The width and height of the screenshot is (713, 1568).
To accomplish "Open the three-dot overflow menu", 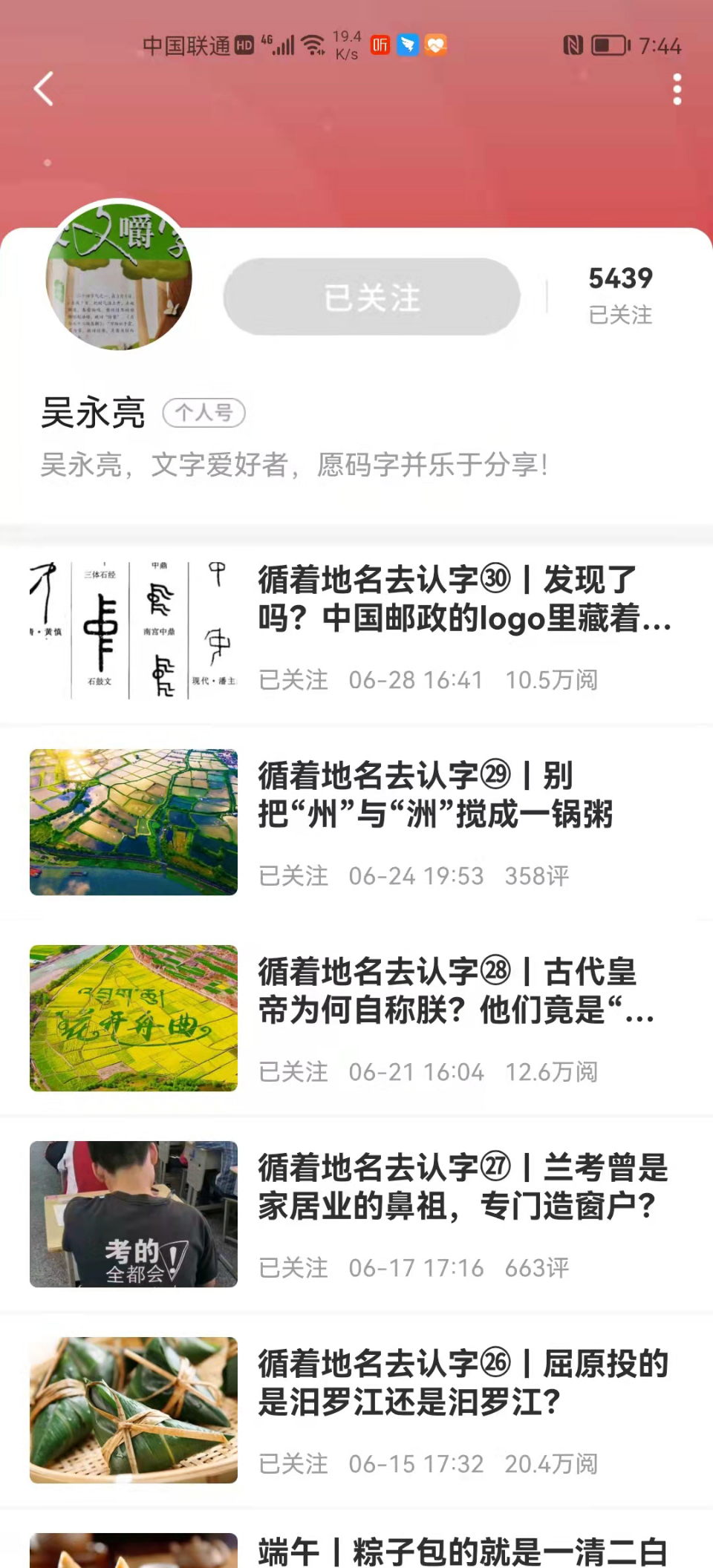I will tap(677, 89).
